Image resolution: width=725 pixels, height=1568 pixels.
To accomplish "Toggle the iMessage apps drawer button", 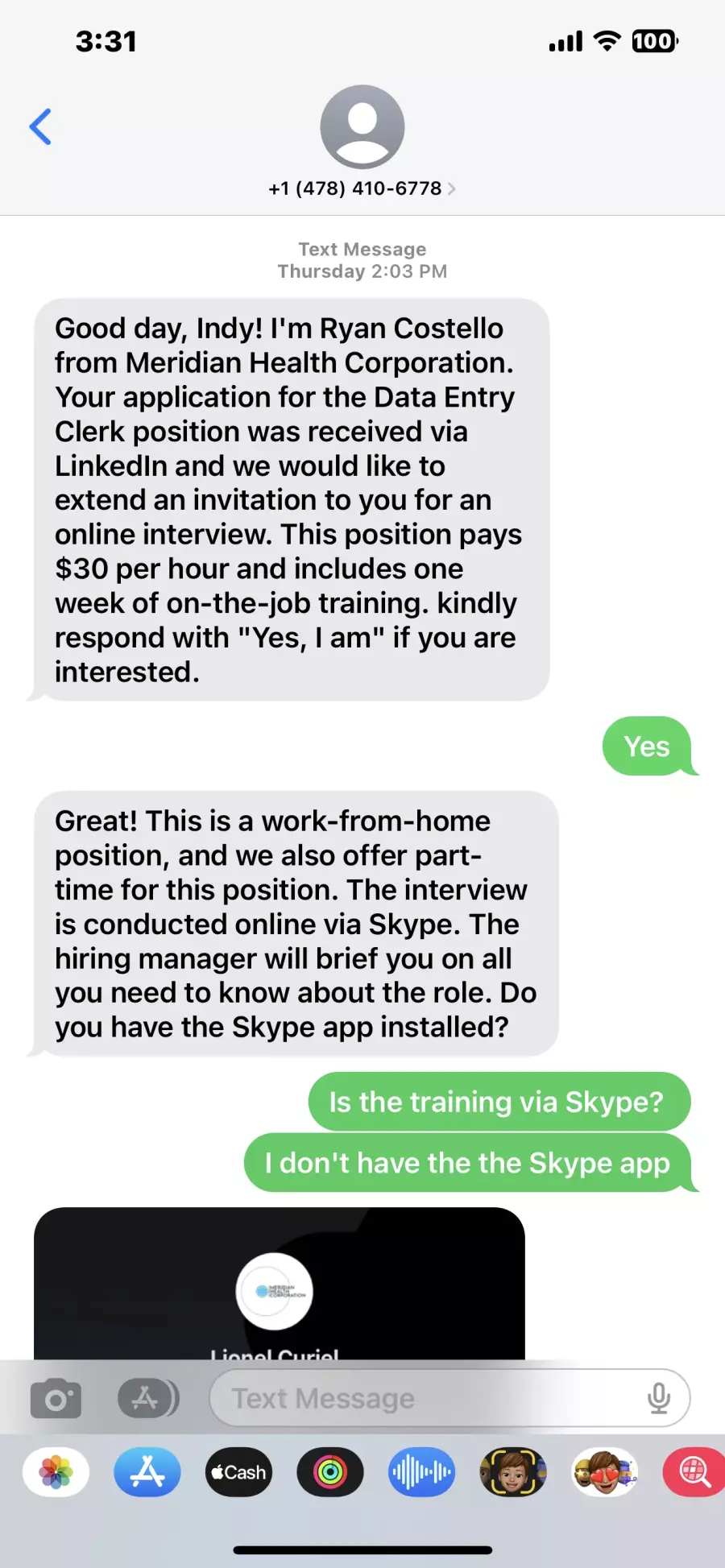I will pos(148,1398).
